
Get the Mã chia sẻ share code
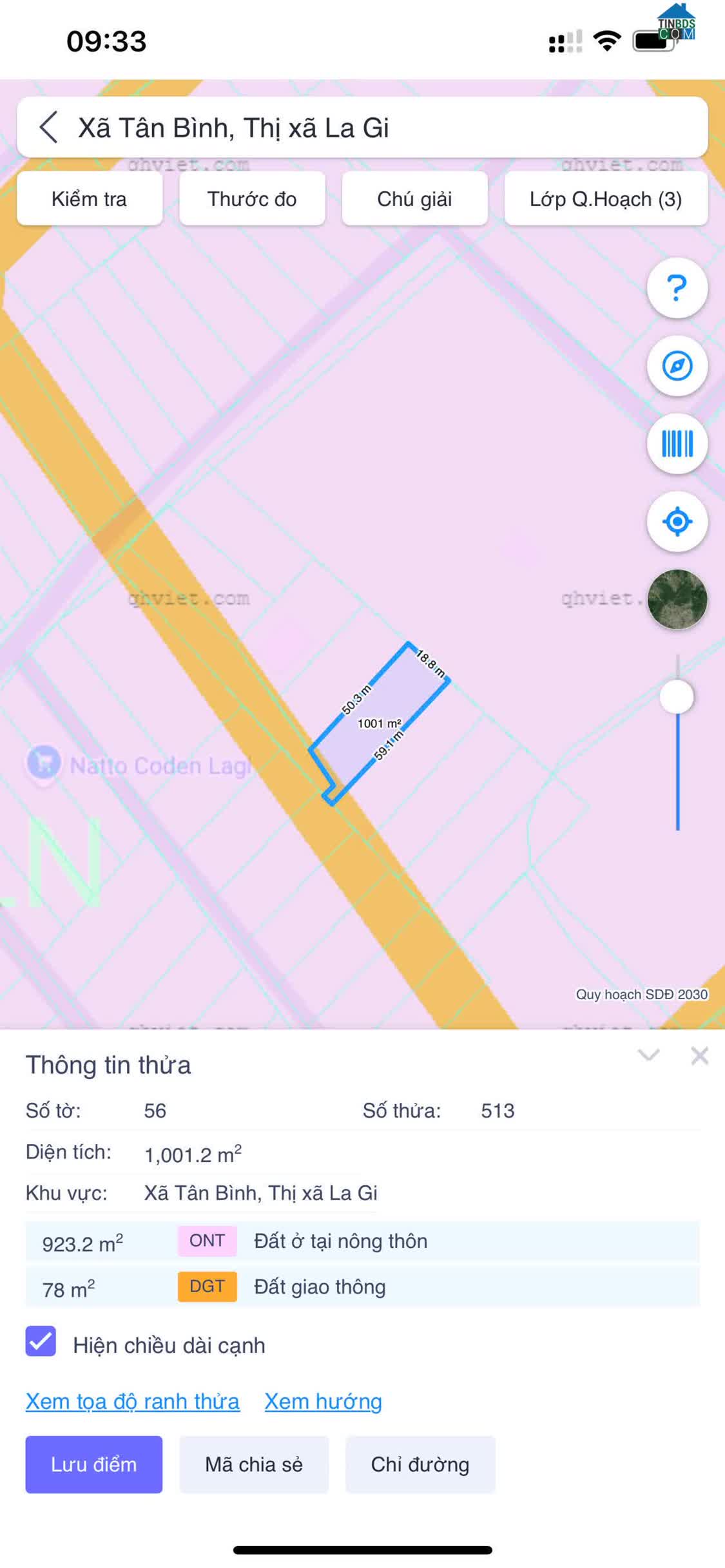[x=254, y=1464]
